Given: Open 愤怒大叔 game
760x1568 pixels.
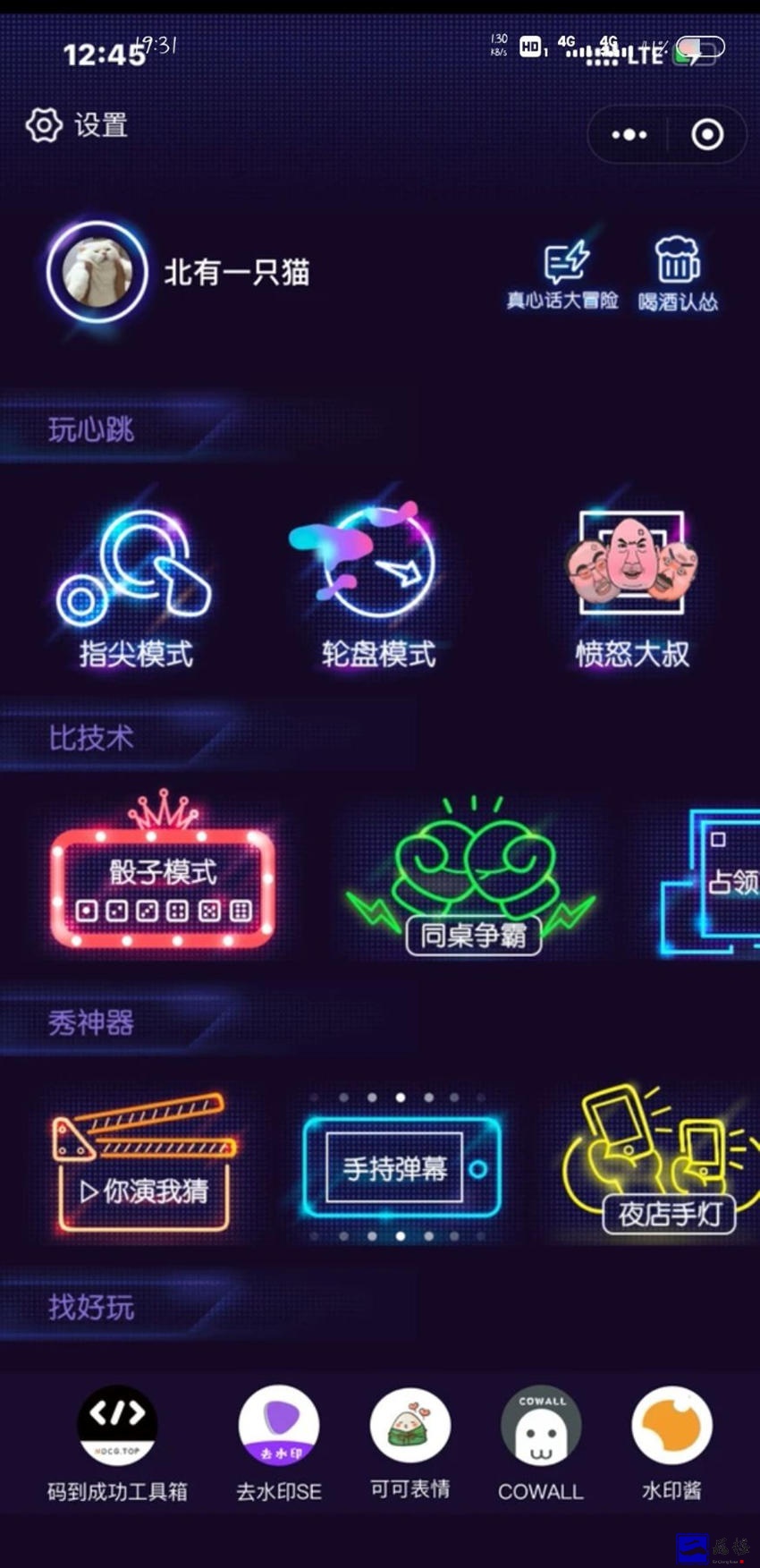Looking at the screenshot, I should click(632, 586).
